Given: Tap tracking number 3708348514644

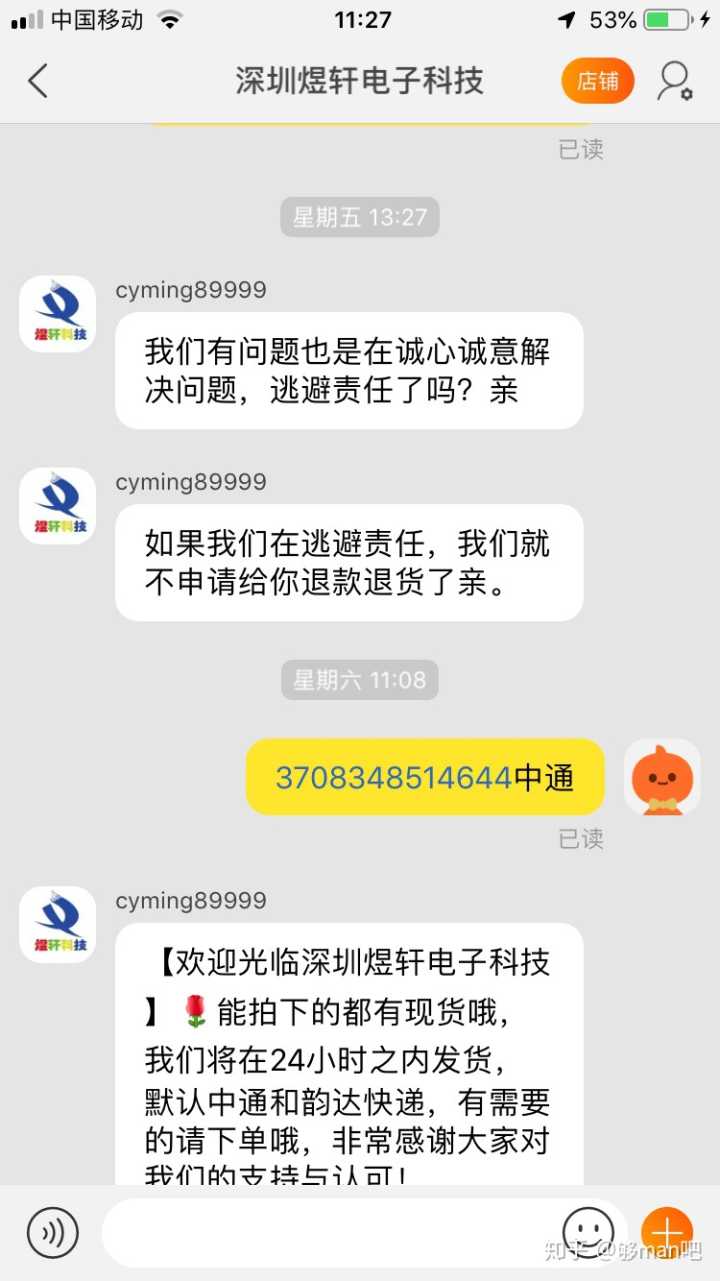Looking at the screenshot, I should pos(394,778).
